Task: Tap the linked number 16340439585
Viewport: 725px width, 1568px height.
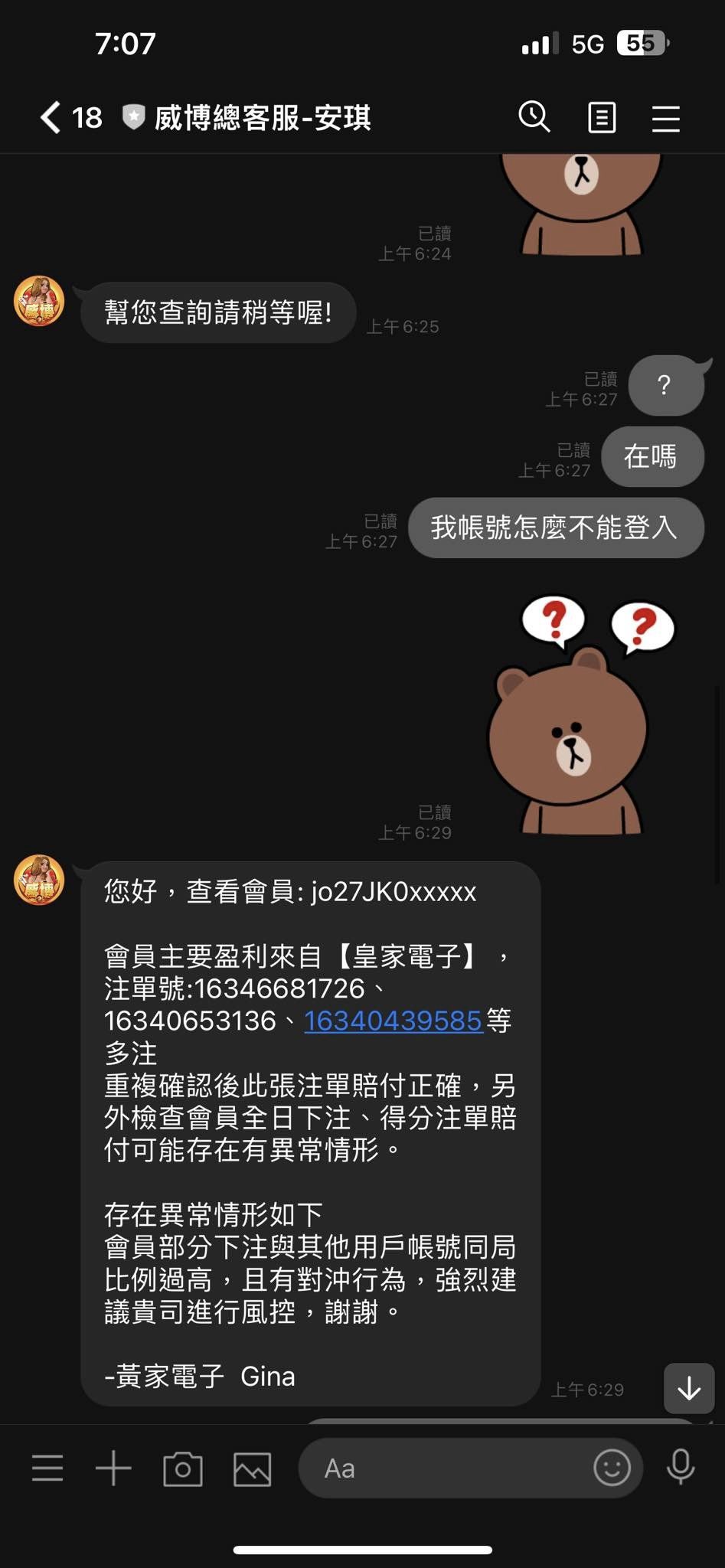Action: (x=394, y=1021)
